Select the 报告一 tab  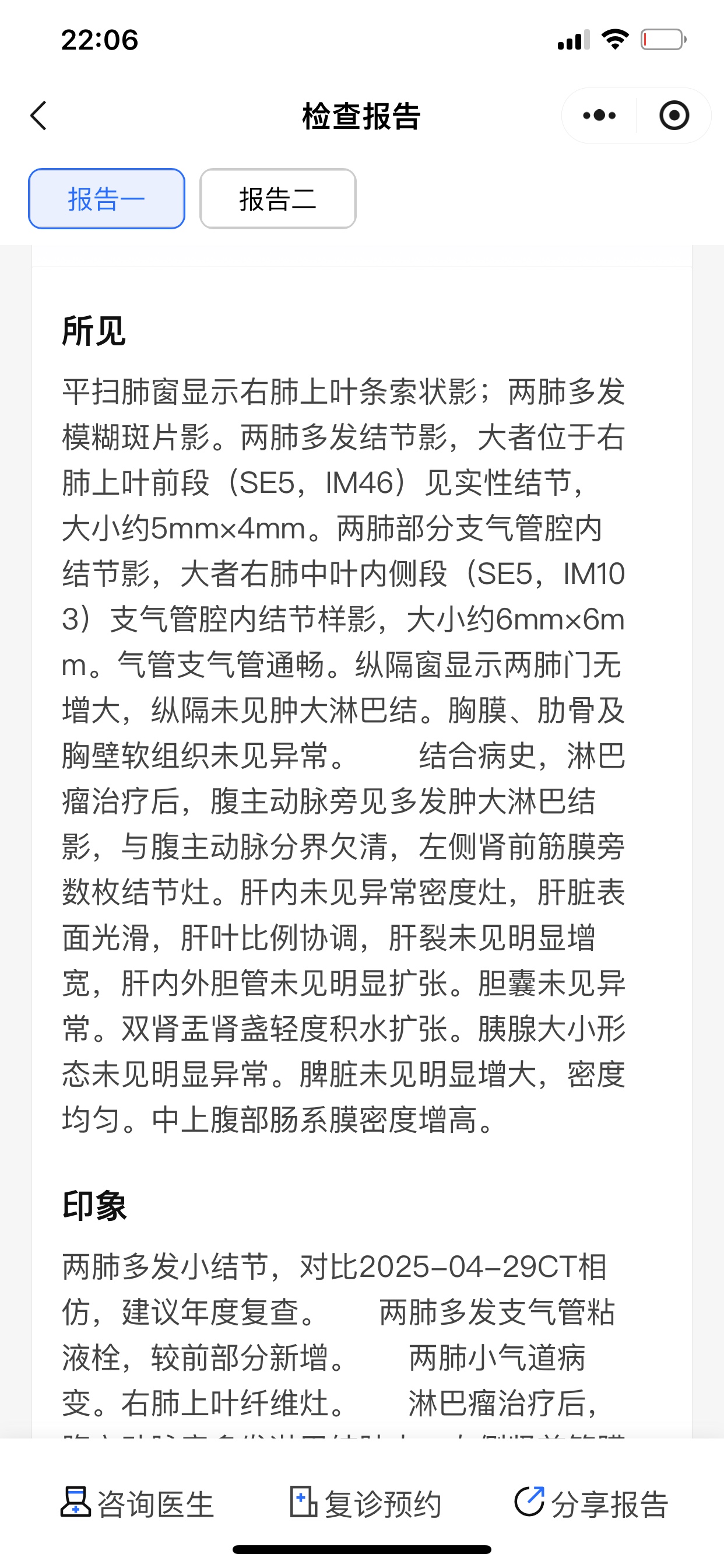107,199
